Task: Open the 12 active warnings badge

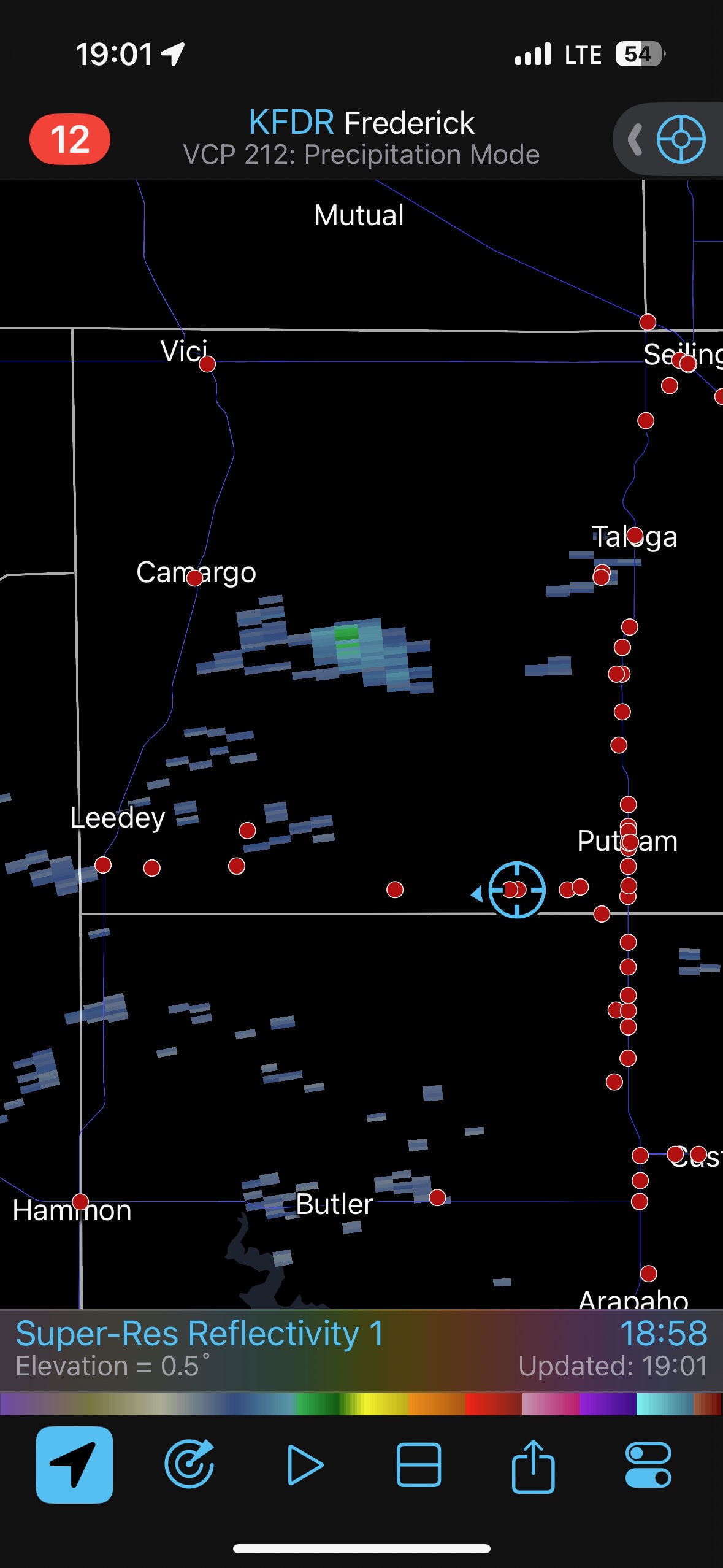Action: click(70, 139)
